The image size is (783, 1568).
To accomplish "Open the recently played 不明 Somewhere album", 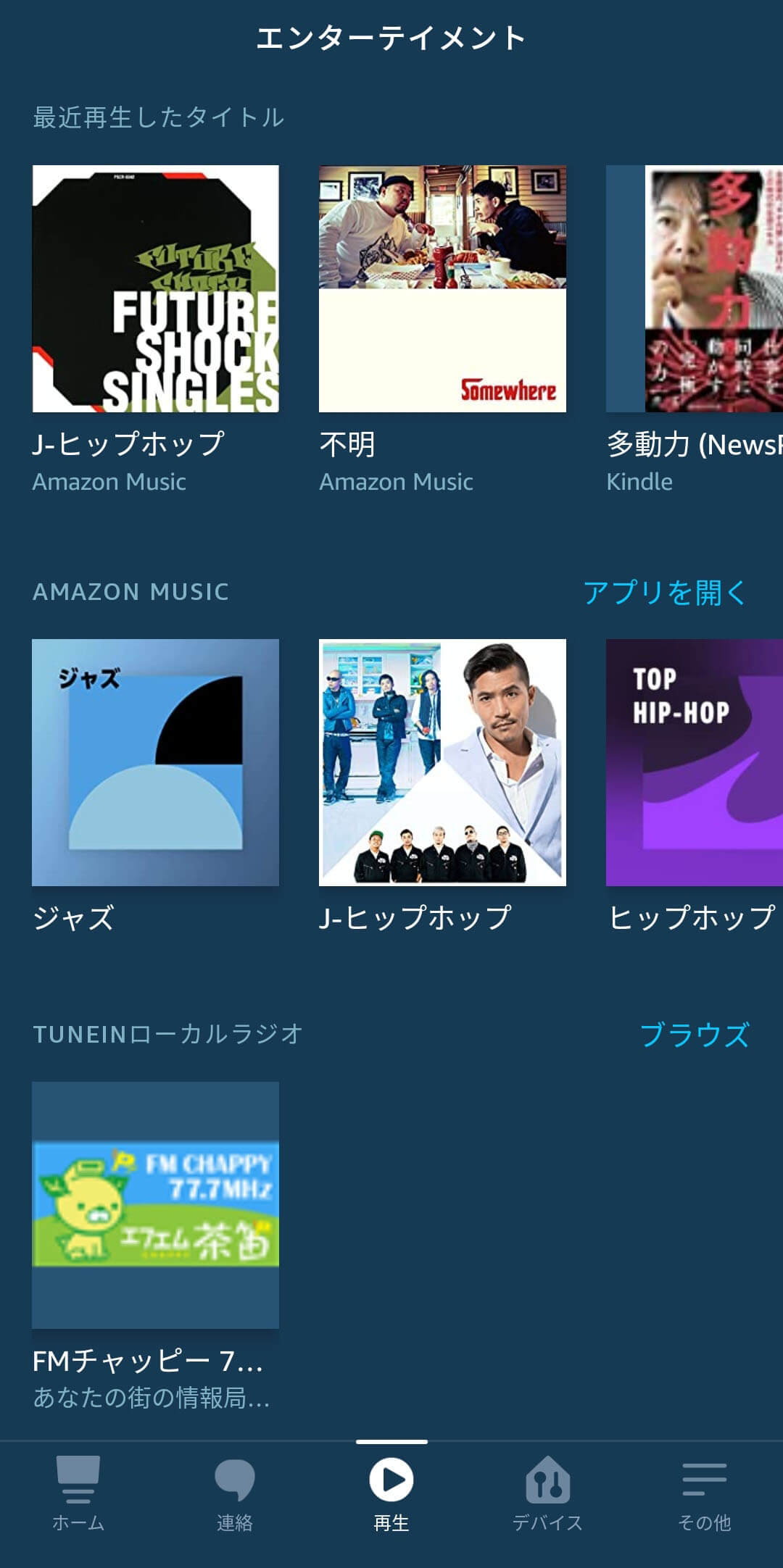I will click(442, 288).
